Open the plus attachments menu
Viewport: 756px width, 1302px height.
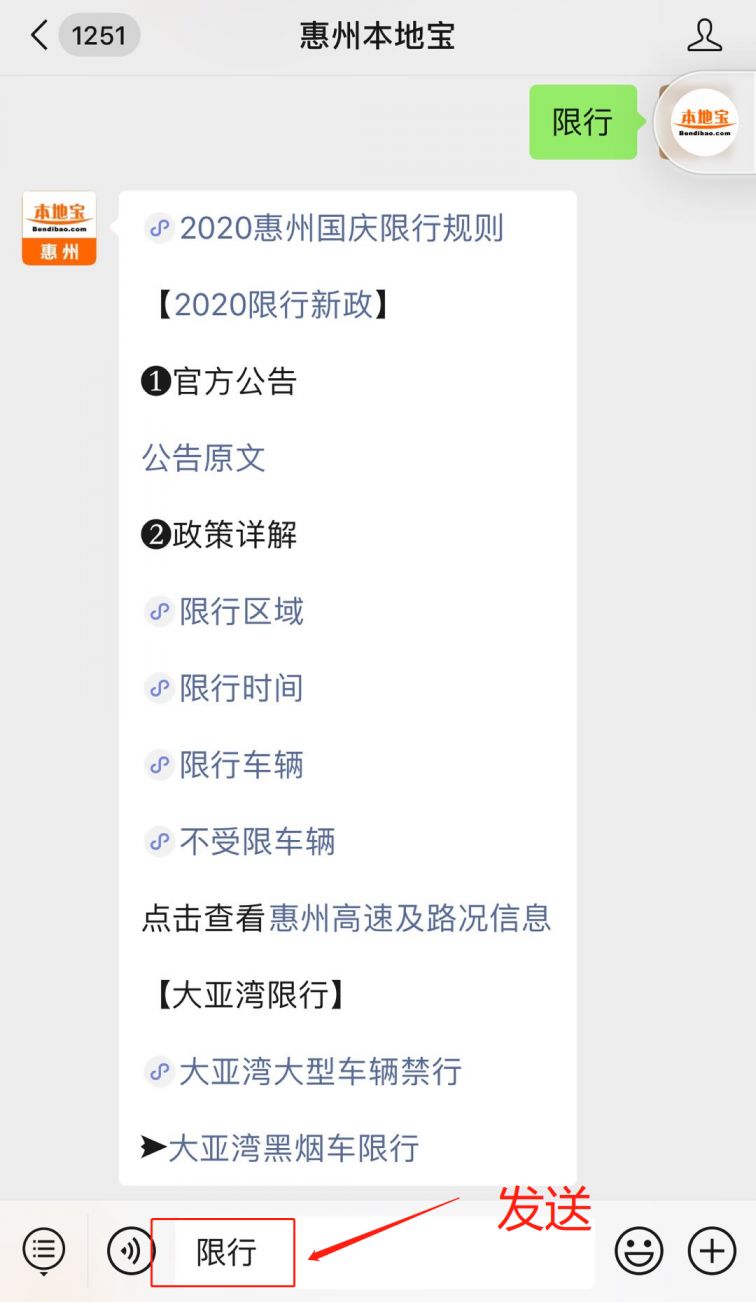tap(712, 1251)
